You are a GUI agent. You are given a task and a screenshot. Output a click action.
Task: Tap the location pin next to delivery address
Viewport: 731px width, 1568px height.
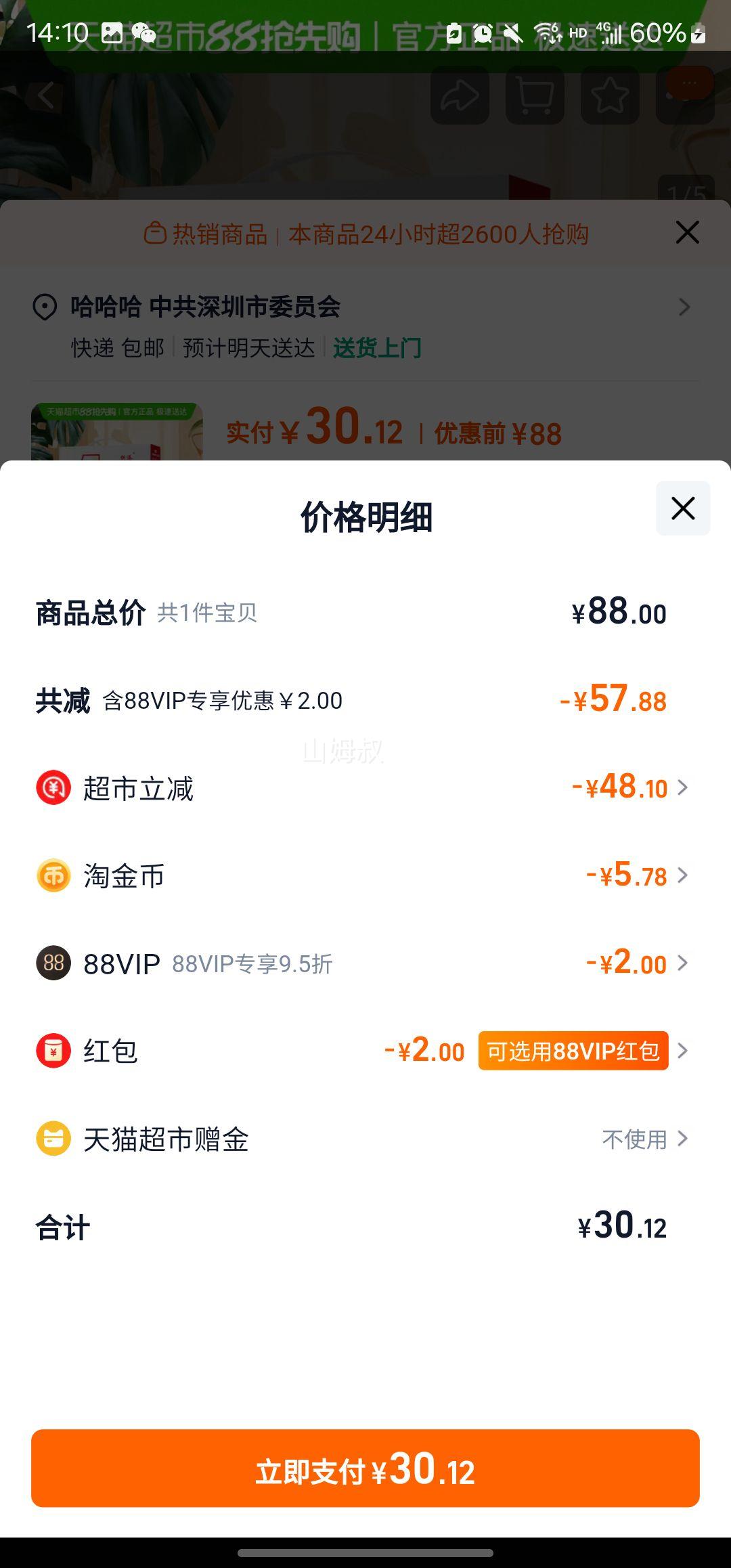click(x=42, y=307)
